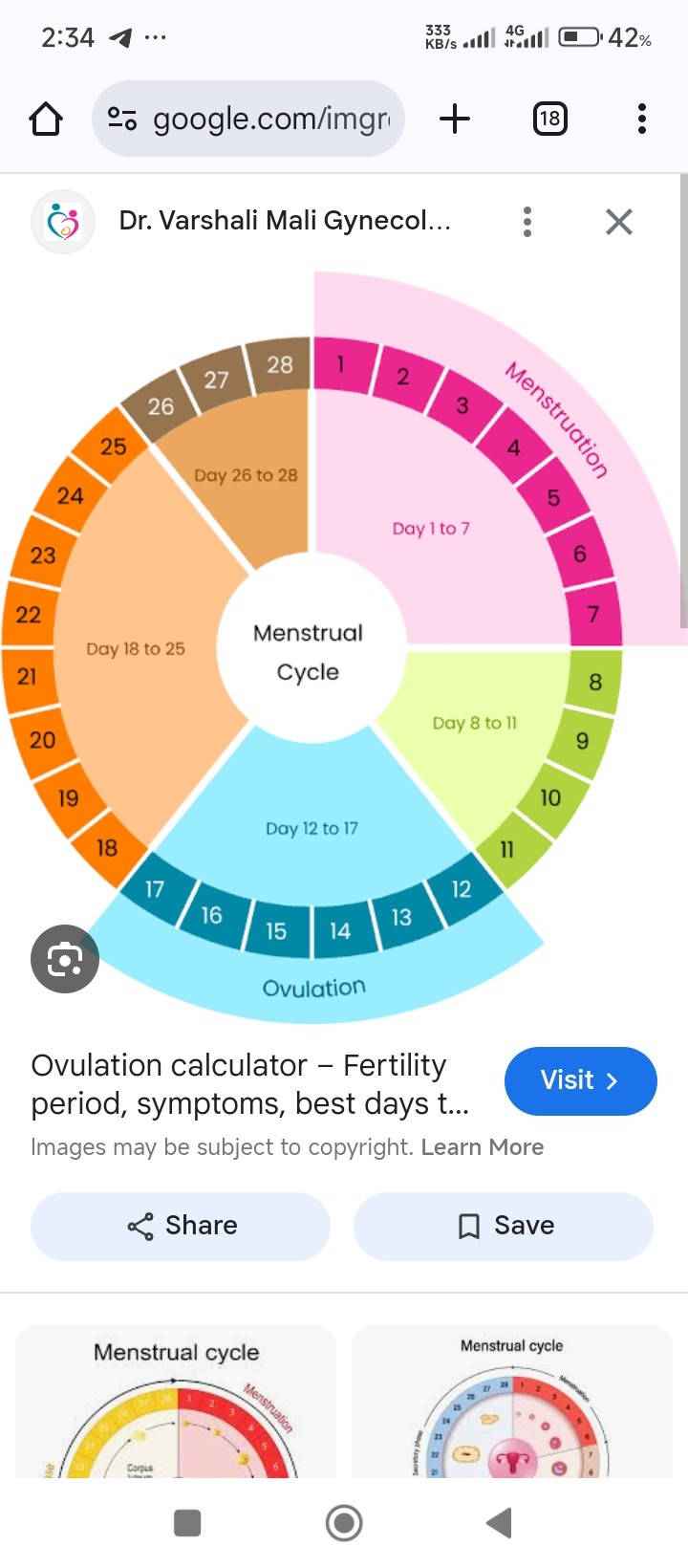Open Chrome's three-dot browser menu
The image size is (688, 1568).
click(641, 119)
